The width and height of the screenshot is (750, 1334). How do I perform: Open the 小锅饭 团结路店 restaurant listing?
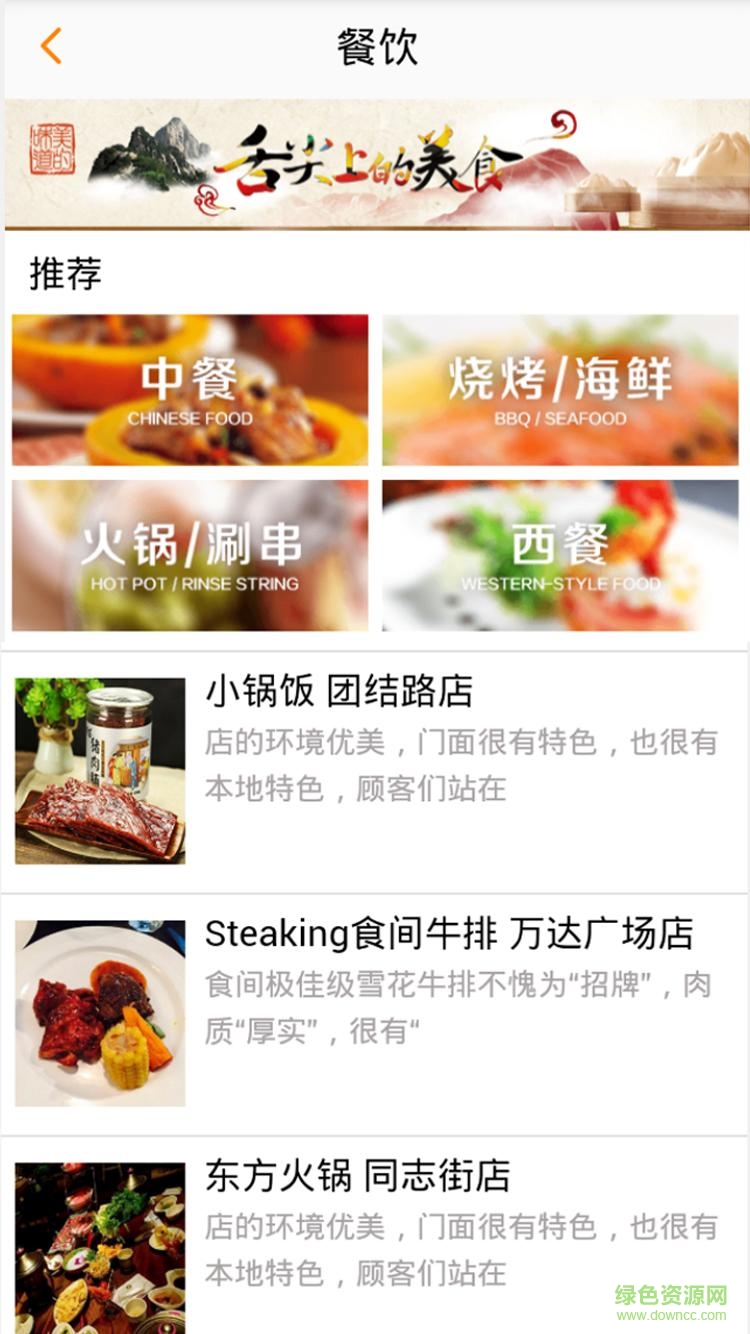click(375, 770)
